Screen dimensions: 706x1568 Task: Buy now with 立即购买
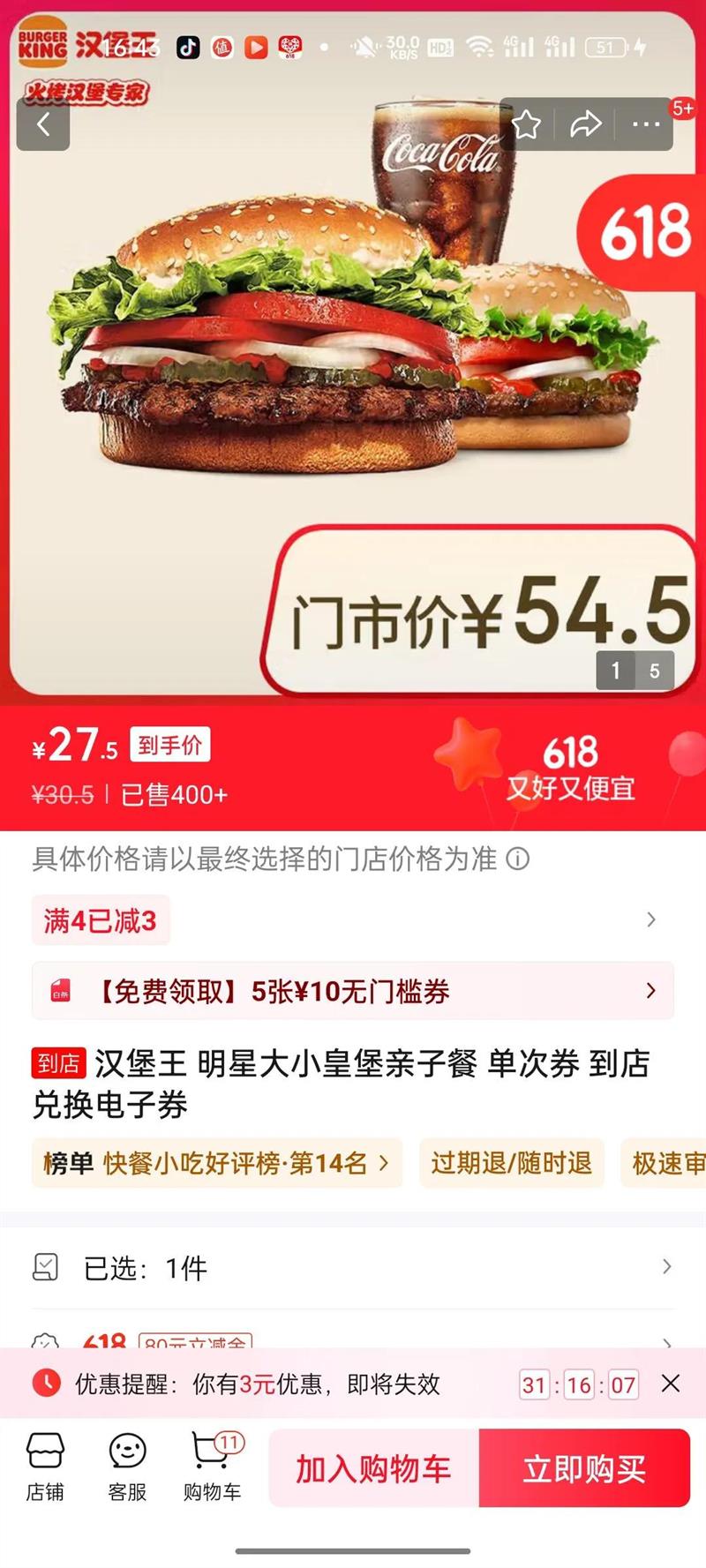tap(584, 1468)
